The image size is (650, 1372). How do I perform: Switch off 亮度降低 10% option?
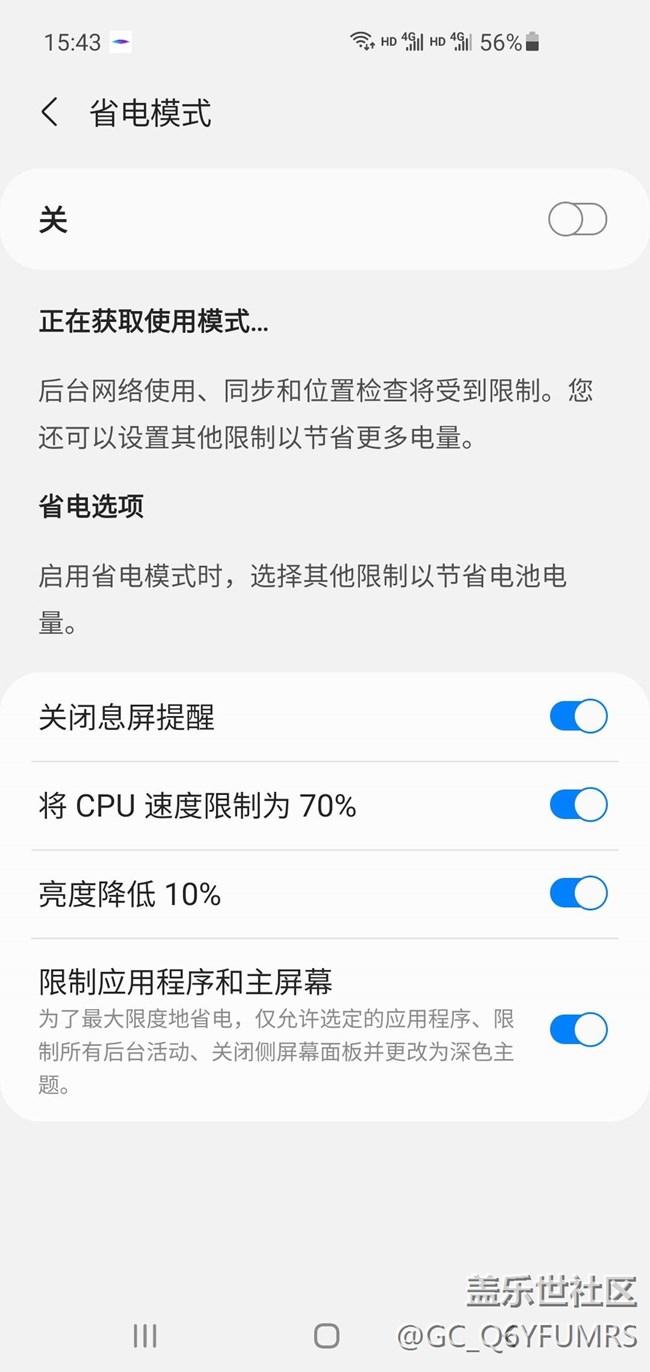tap(578, 893)
